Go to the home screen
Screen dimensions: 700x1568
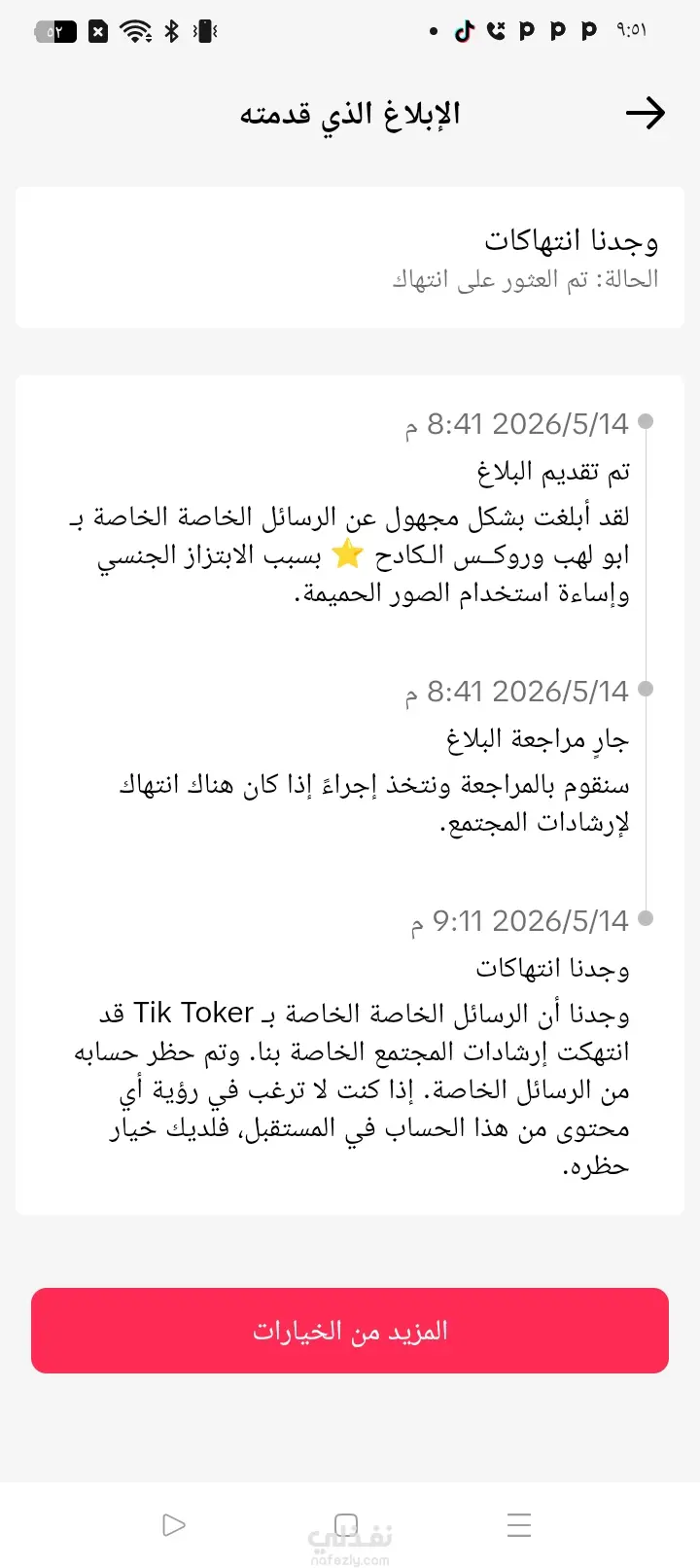pos(346,1524)
